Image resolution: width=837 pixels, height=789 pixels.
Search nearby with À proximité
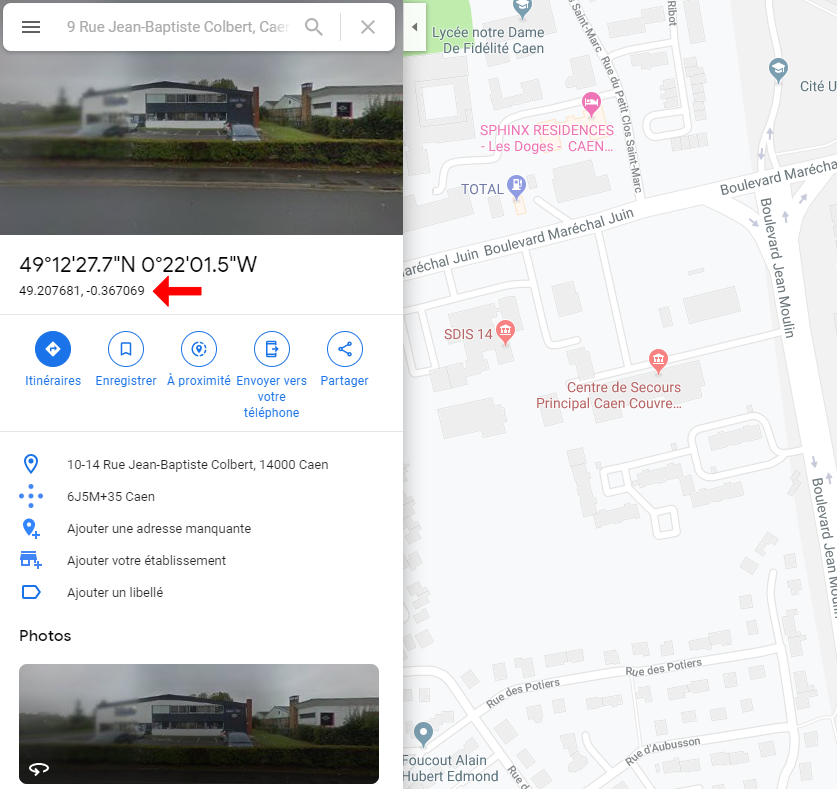[199, 349]
